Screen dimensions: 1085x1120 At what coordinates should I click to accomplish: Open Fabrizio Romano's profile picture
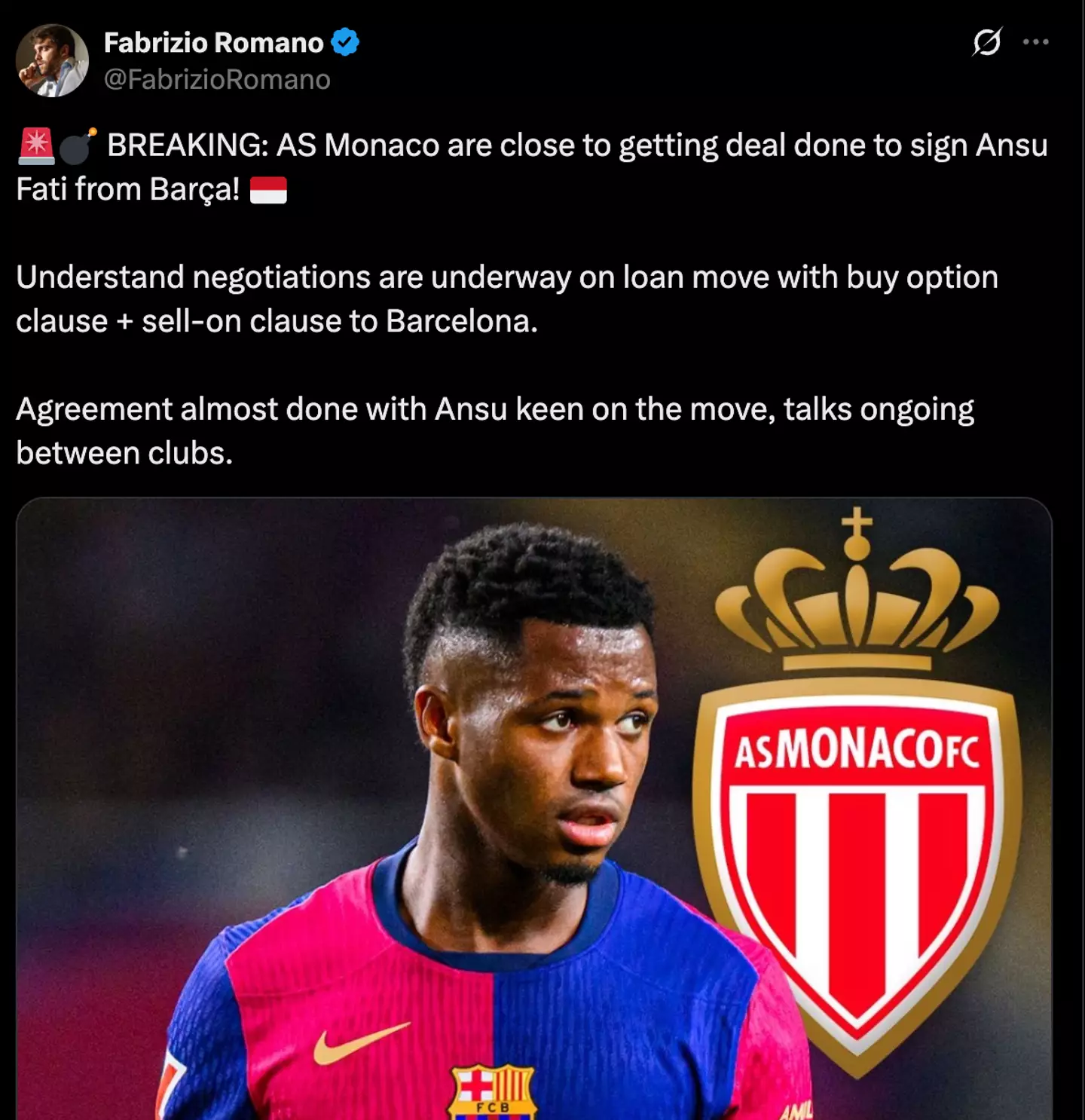pos(52,60)
